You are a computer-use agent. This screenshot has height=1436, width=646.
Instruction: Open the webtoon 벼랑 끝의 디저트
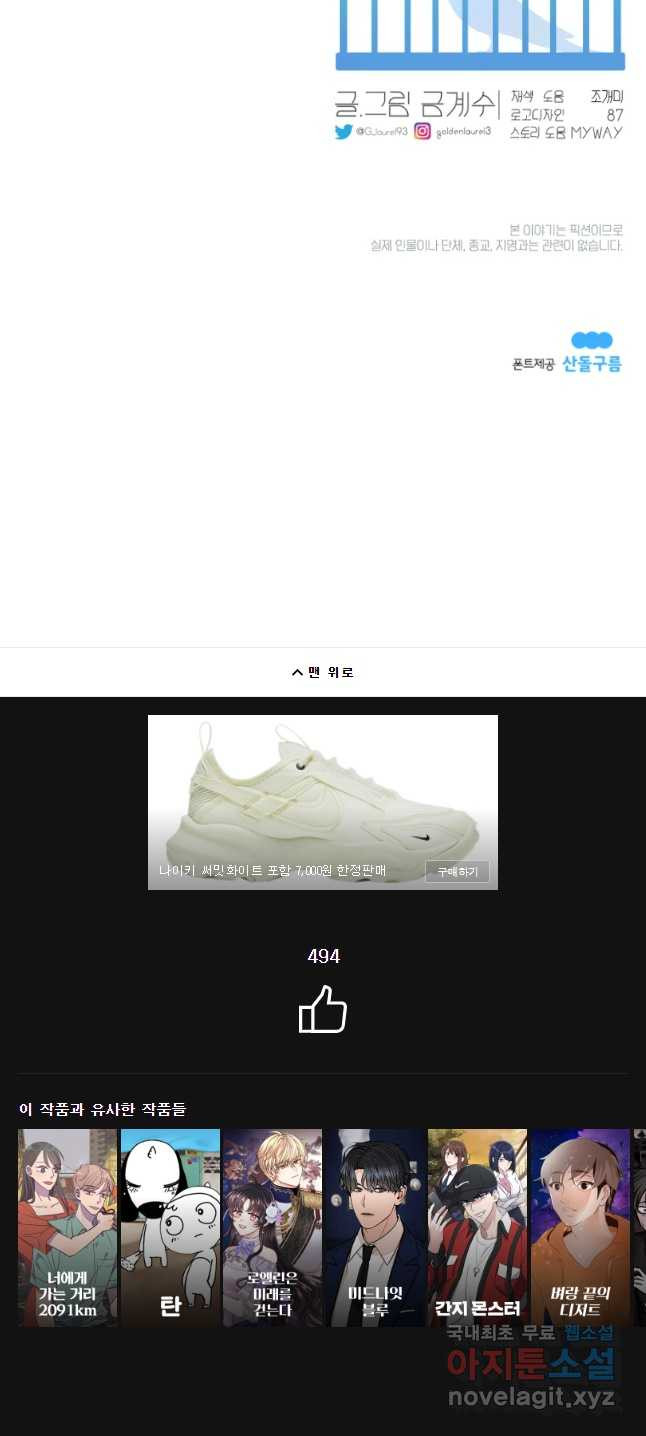click(579, 1227)
